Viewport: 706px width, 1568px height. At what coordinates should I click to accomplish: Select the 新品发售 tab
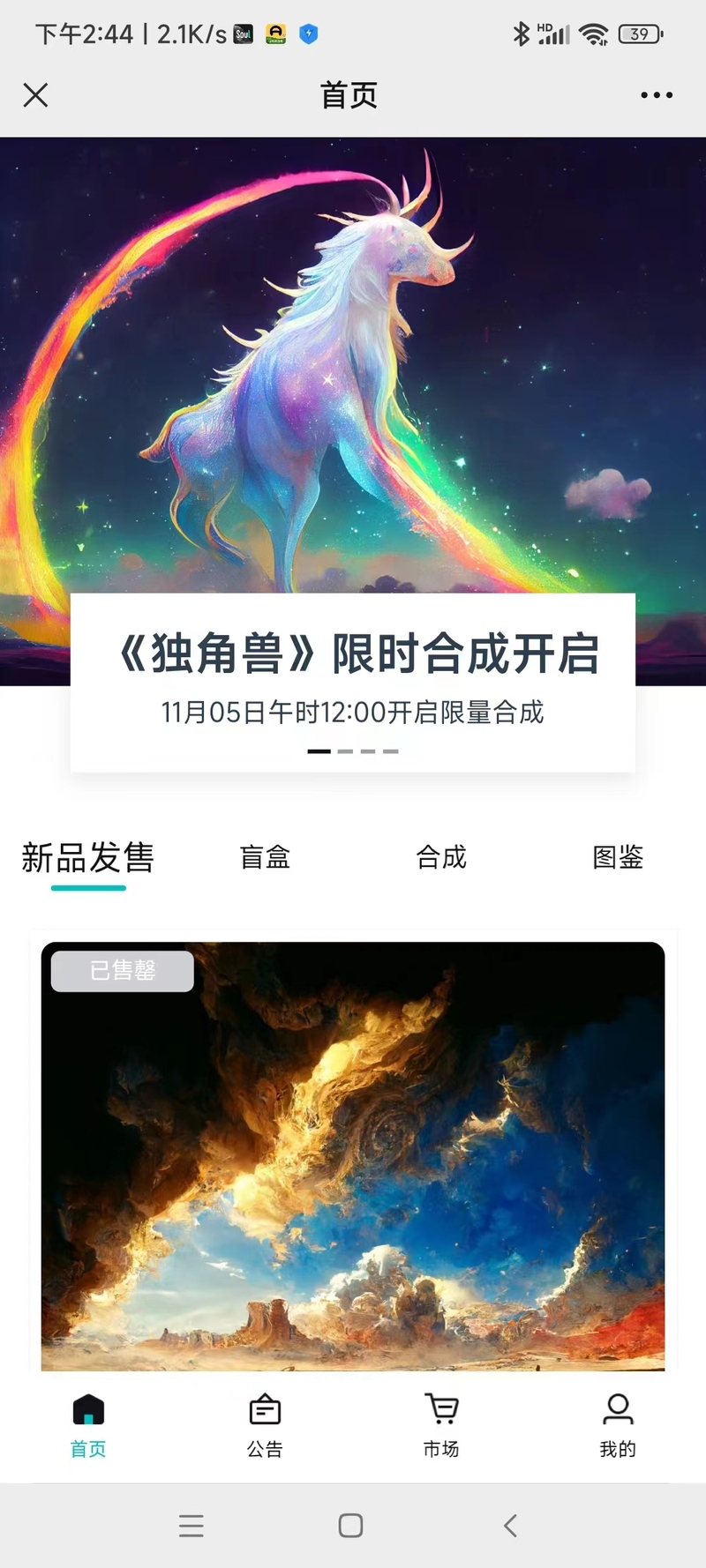coord(88,857)
